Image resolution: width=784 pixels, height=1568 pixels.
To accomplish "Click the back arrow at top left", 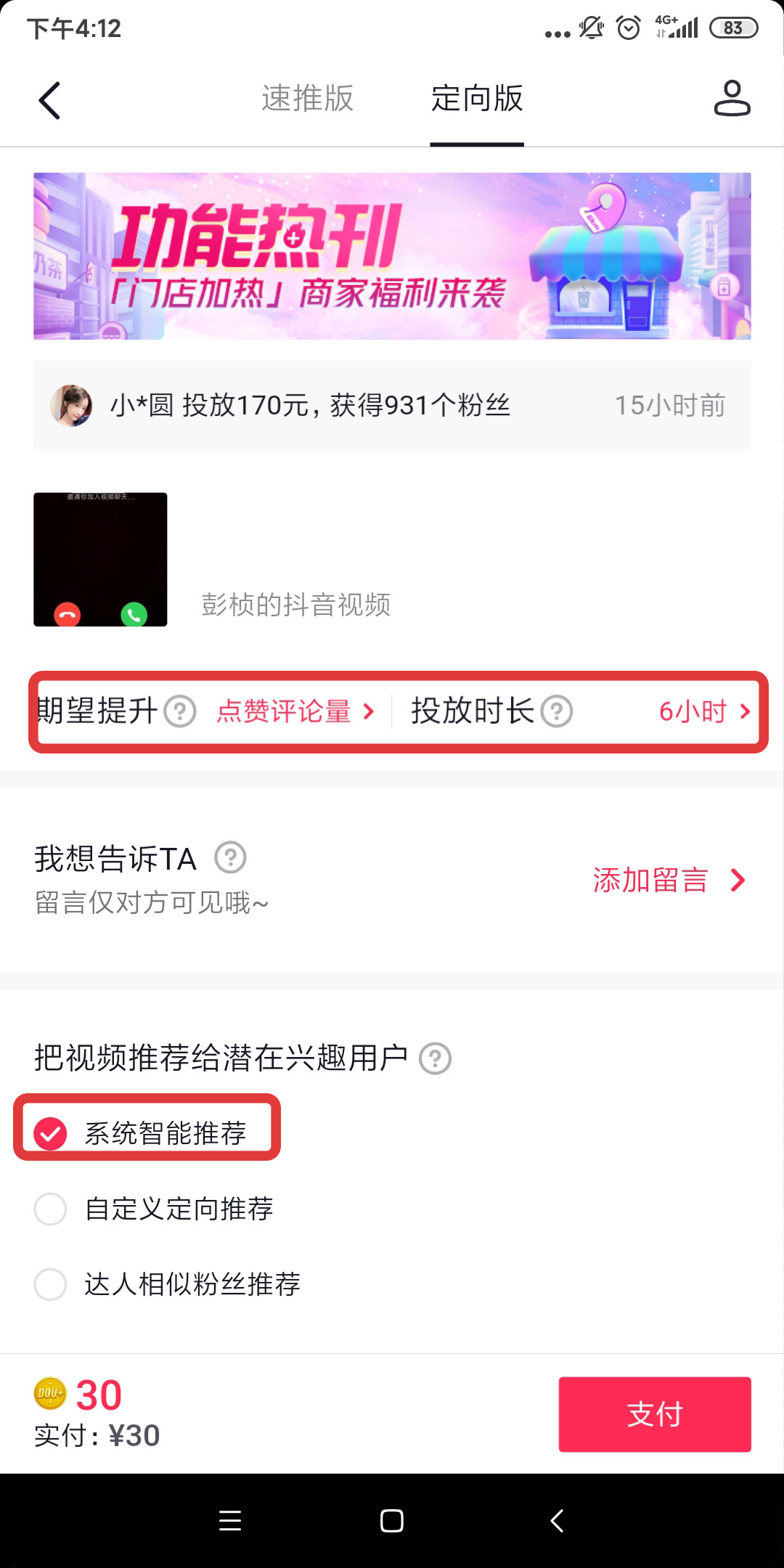I will 49,99.
